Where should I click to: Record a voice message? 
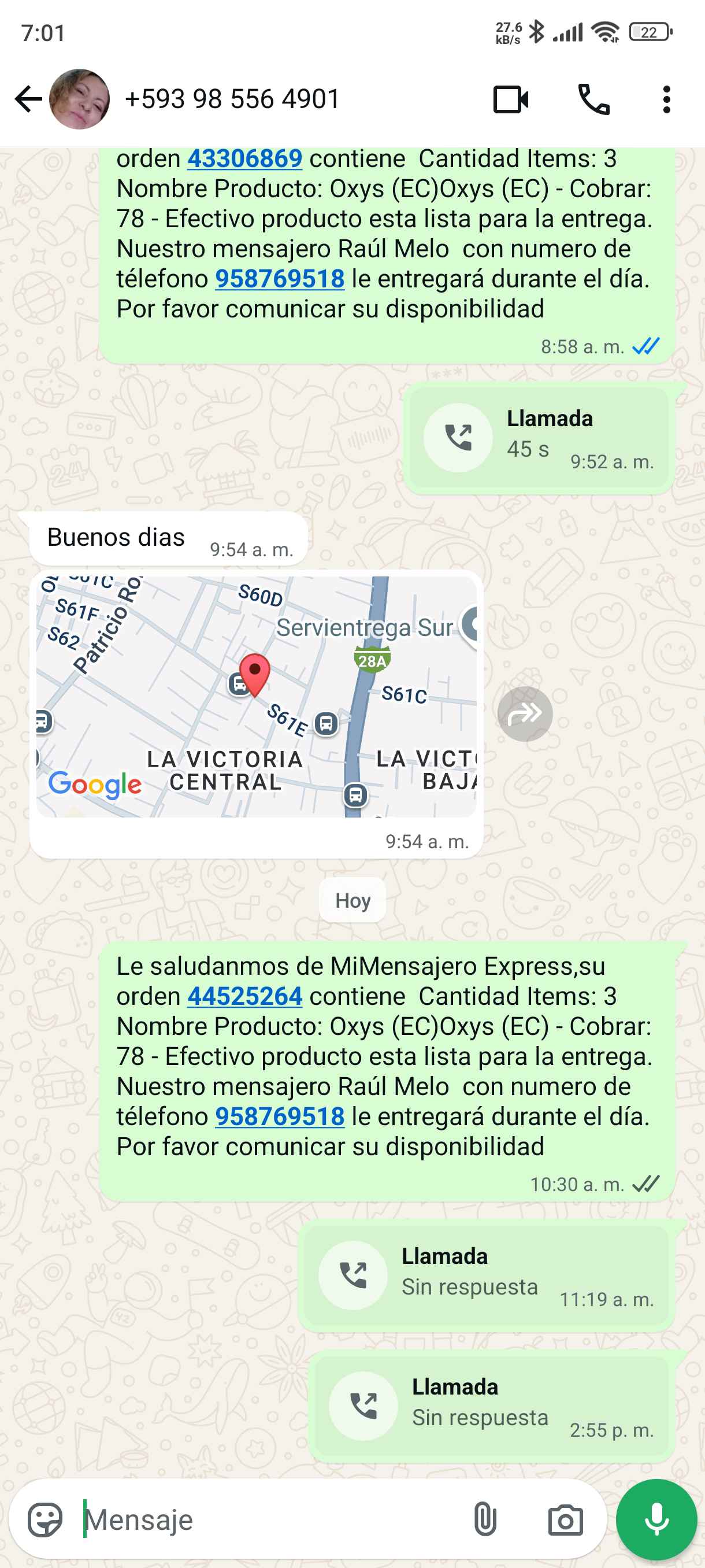tap(656, 1519)
